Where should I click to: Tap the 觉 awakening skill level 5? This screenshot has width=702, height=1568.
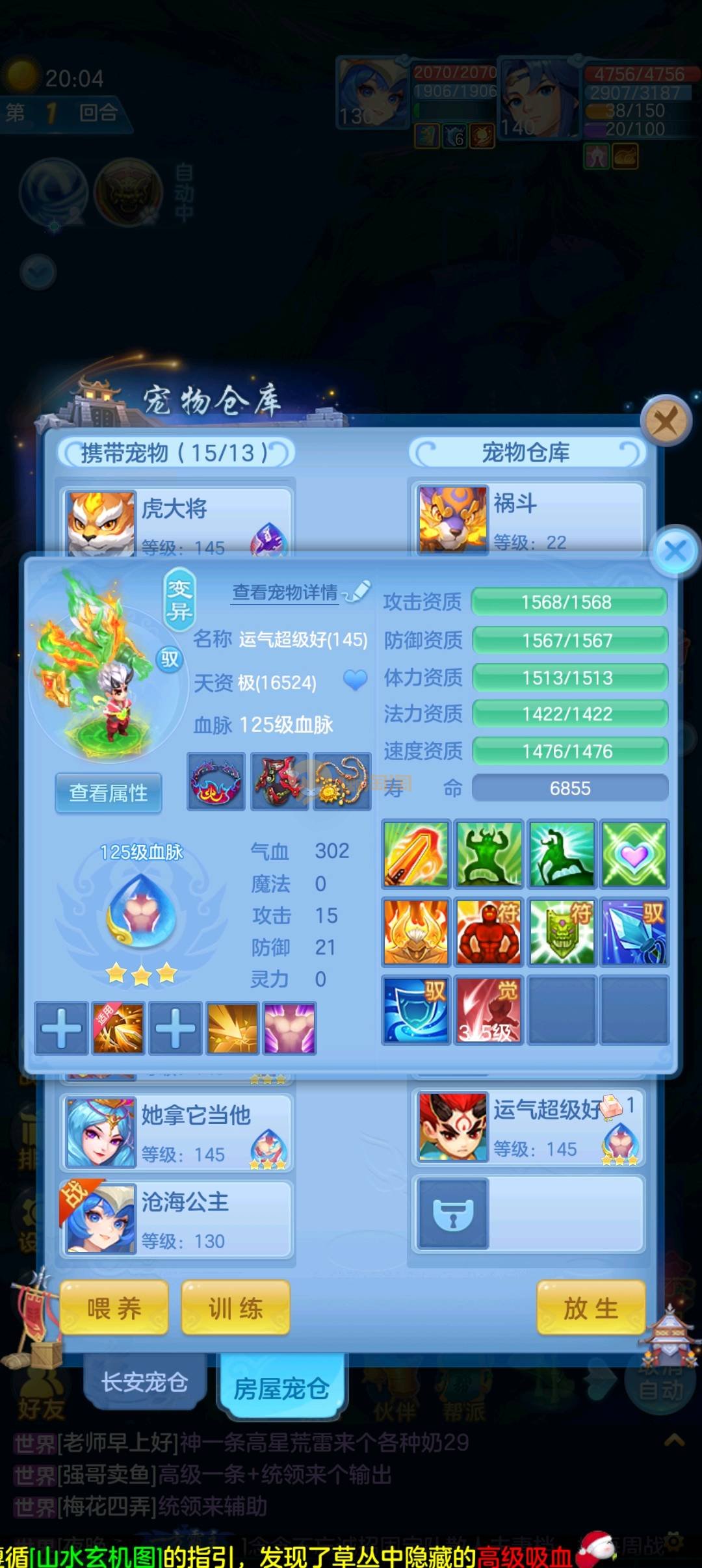[x=489, y=1010]
